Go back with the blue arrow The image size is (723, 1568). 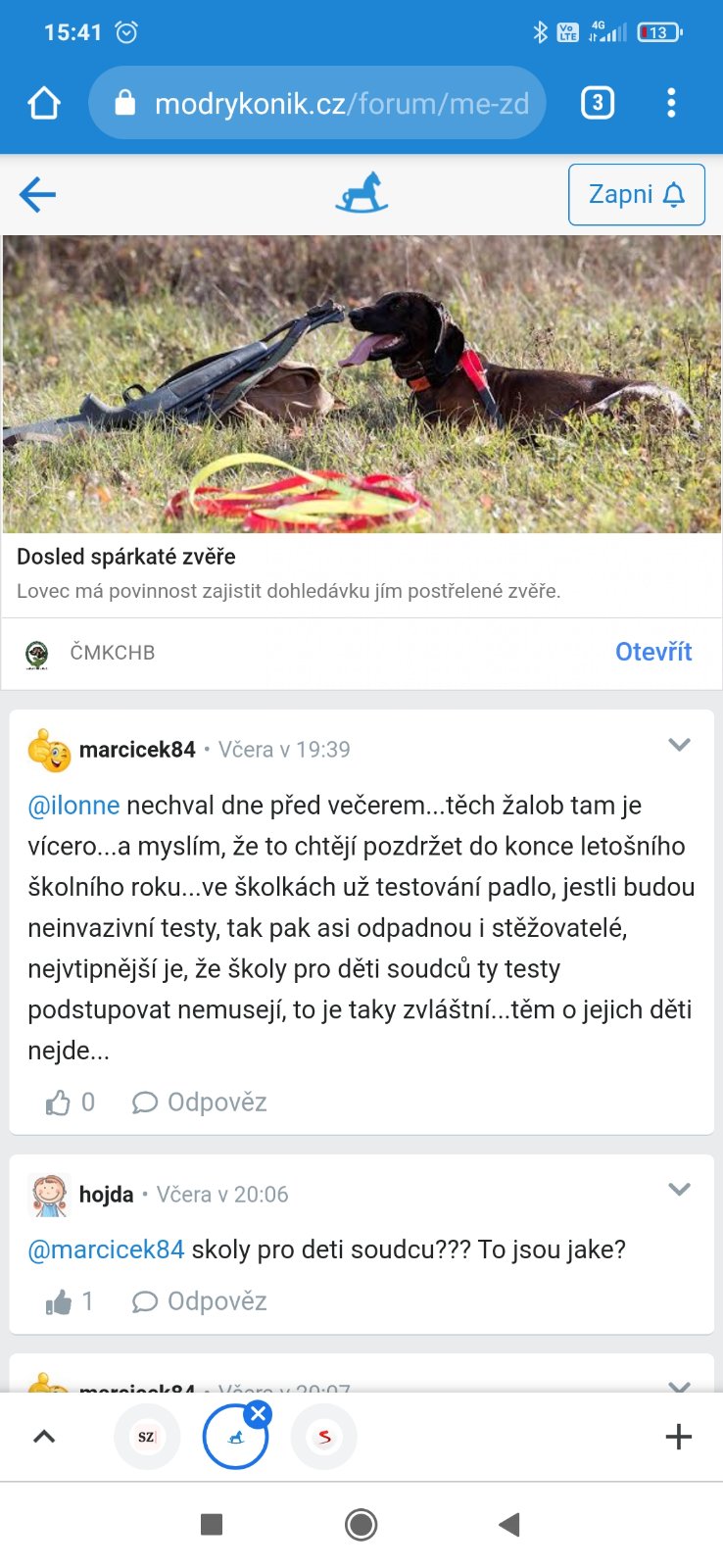pyautogui.click(x=38, y=195)
